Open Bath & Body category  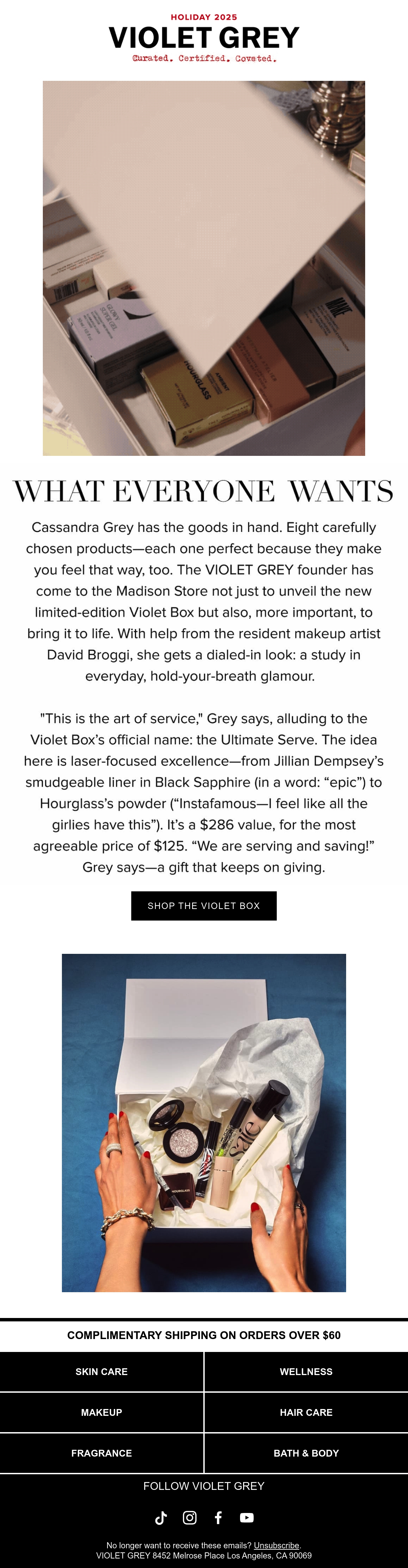click(306, 1453)
